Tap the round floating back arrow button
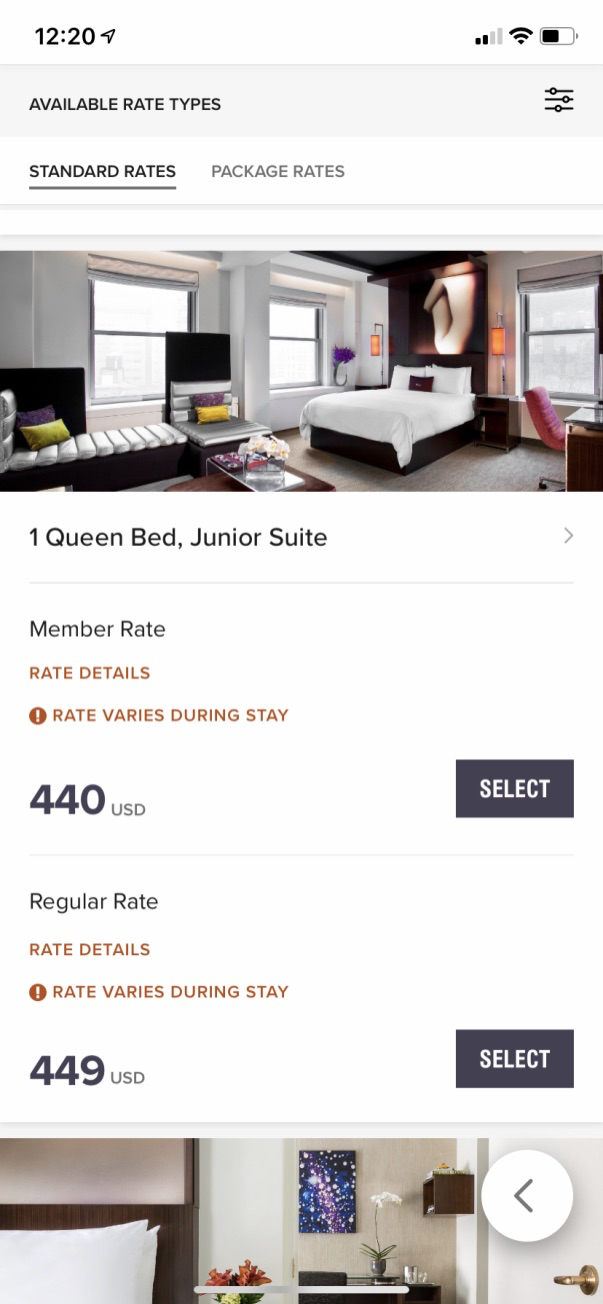603x1304 pixels. pos(526,1195)
